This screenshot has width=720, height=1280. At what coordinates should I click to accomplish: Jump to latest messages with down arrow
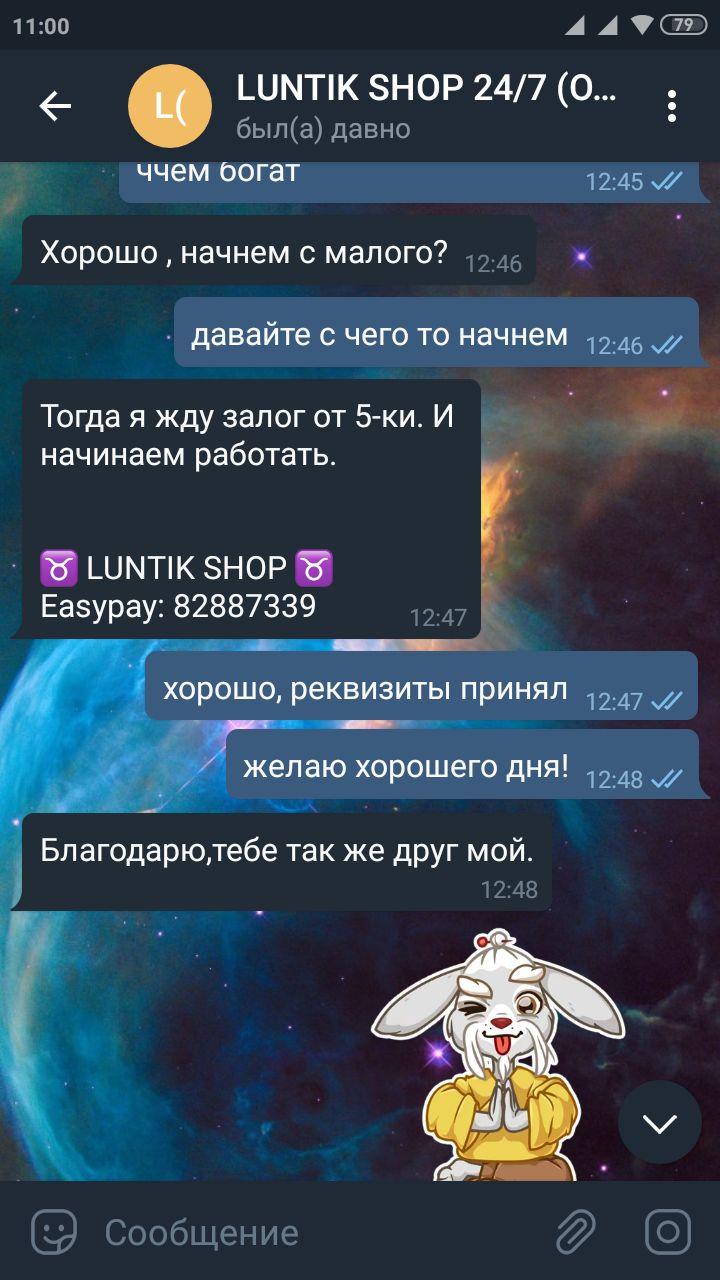(660, 1122)
